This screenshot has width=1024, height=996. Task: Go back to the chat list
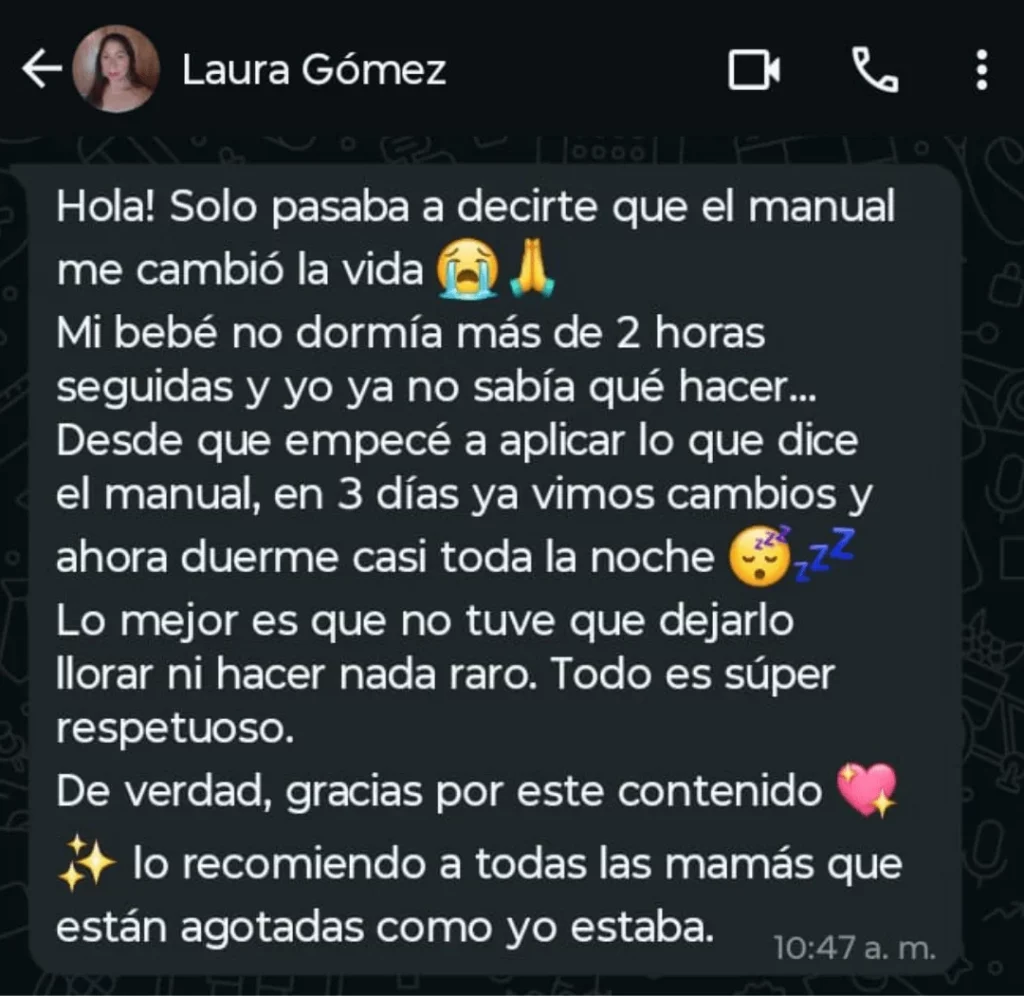point(40,70)
